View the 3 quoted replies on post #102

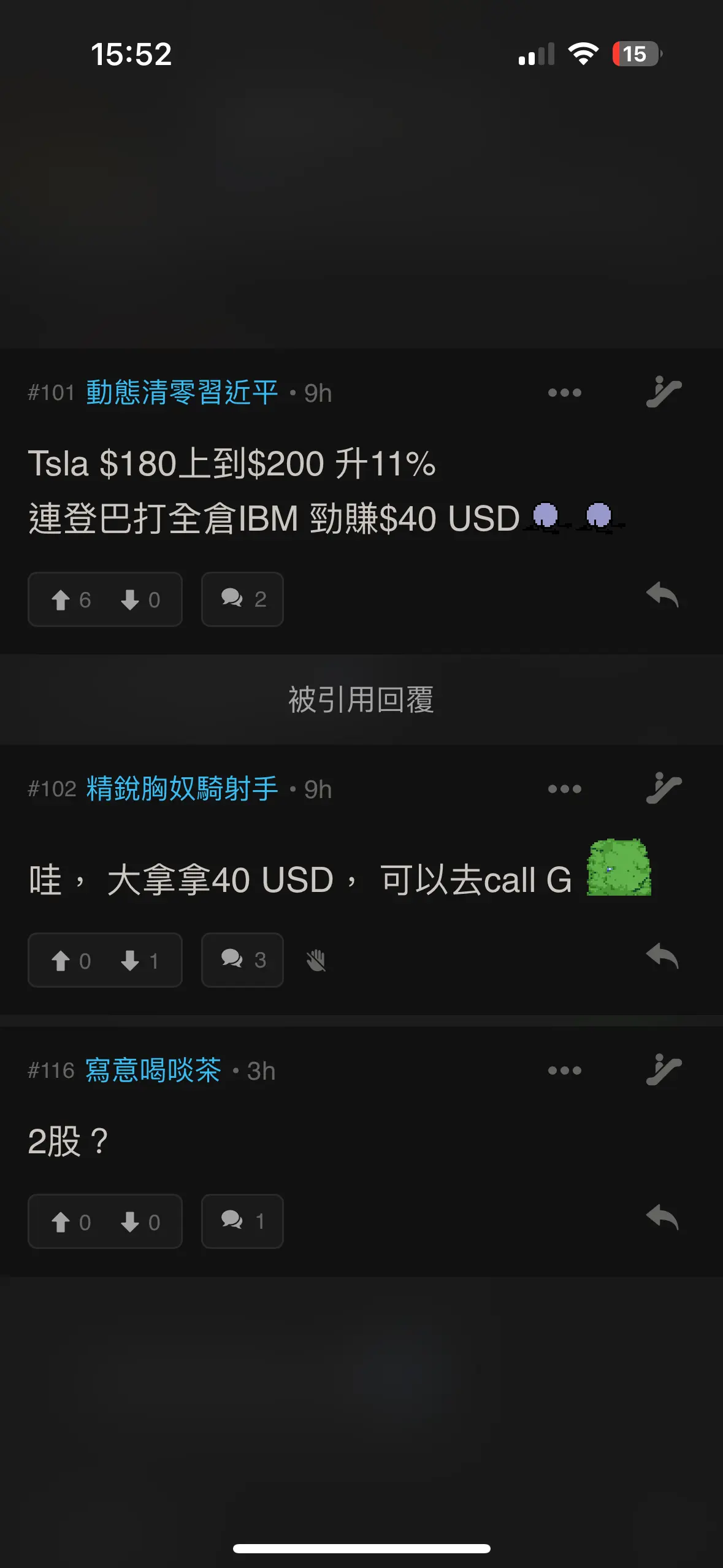[x=242, y=959]
